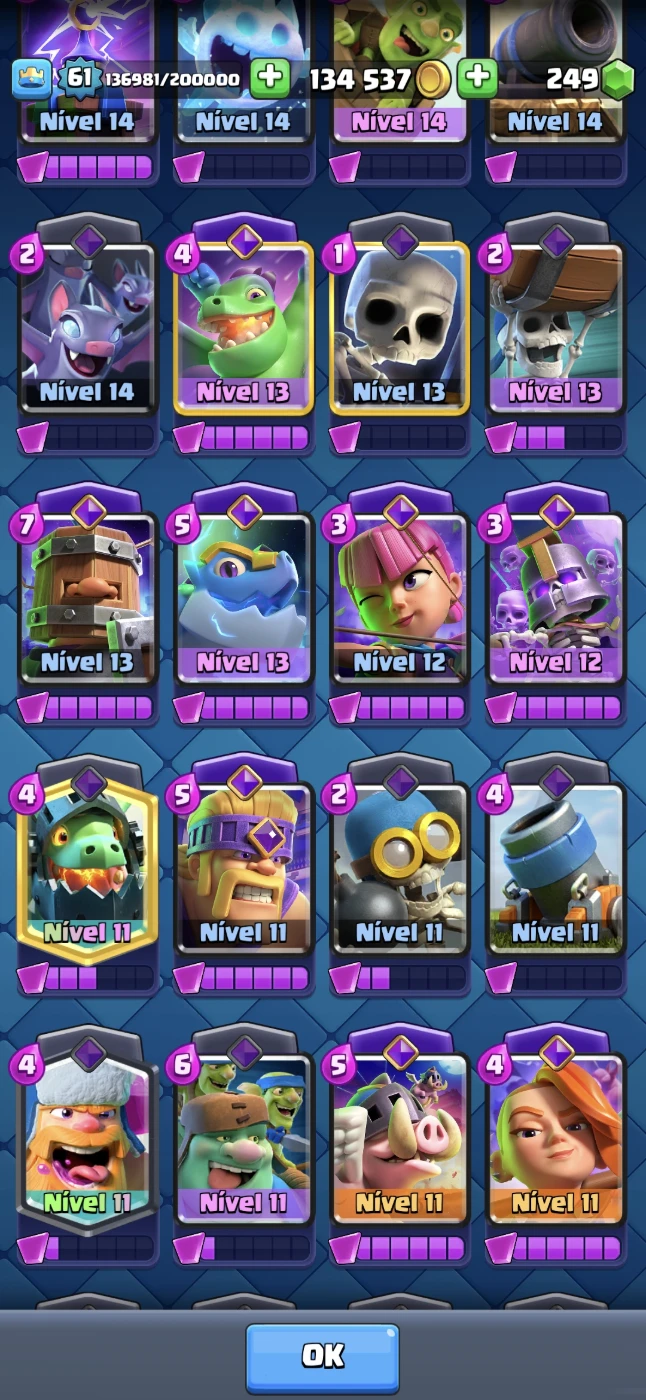Select the blue Electro Dragon card

coord(243,595)
